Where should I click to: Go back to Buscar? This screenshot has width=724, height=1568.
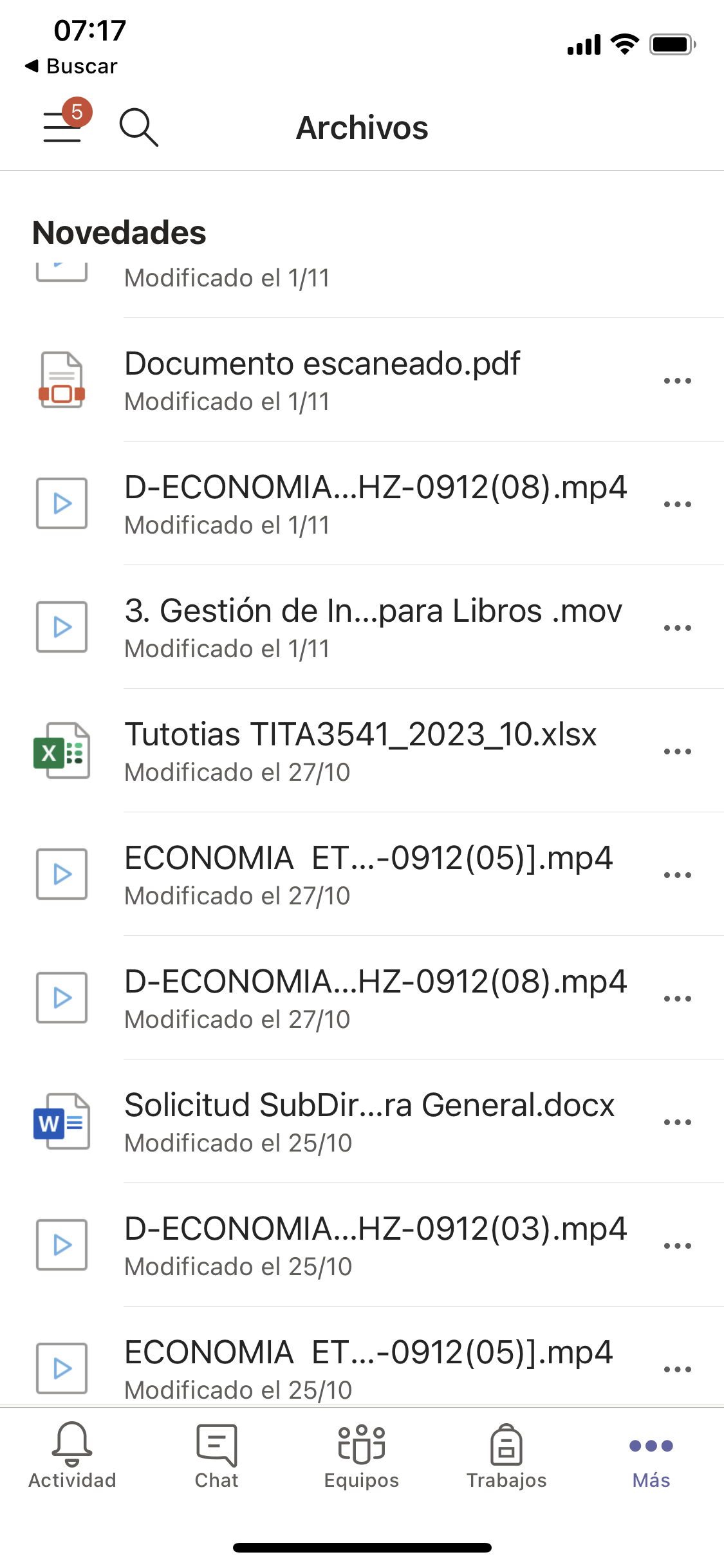71,66
